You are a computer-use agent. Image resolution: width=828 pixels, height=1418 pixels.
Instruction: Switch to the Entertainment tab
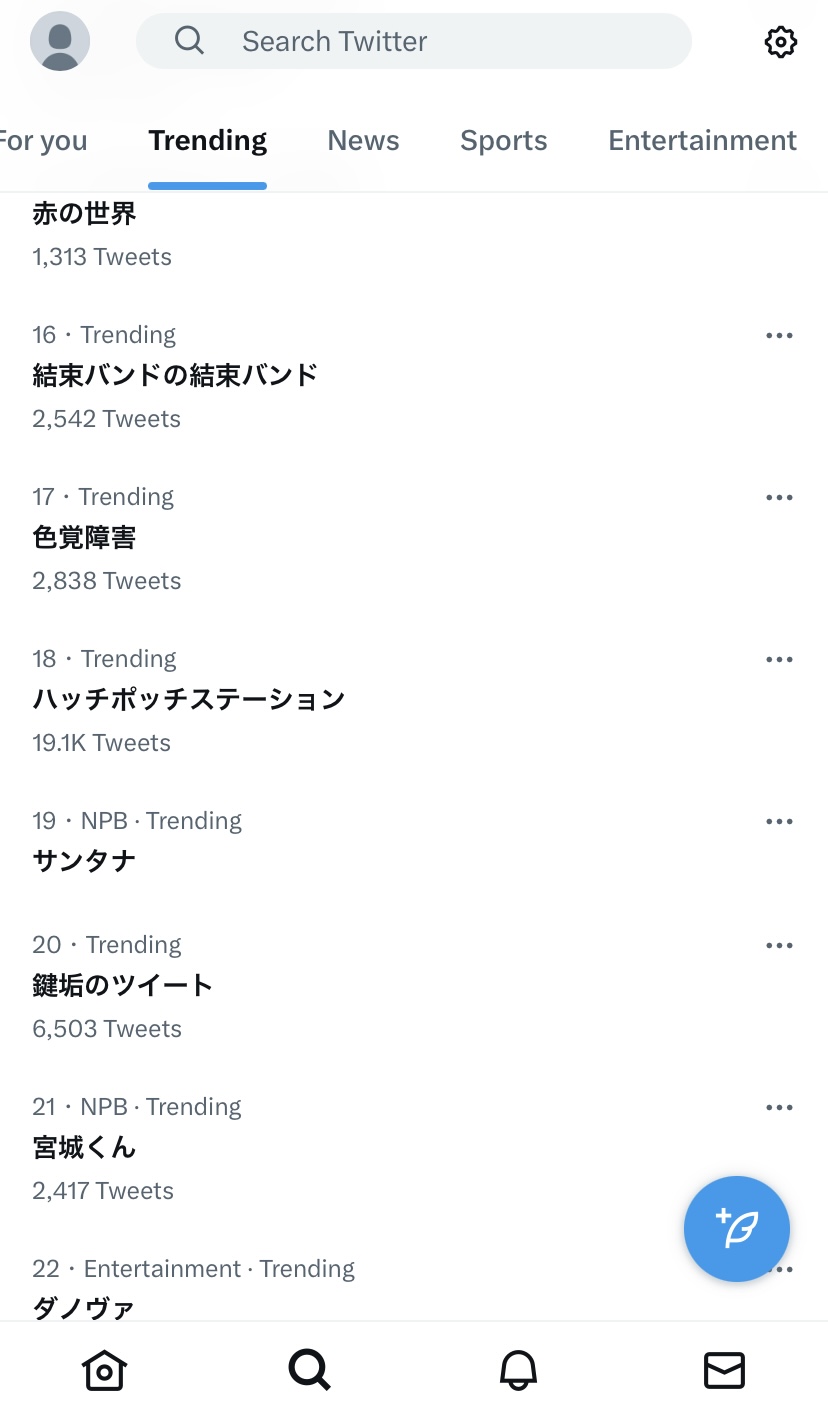click(x=702, y=141)
